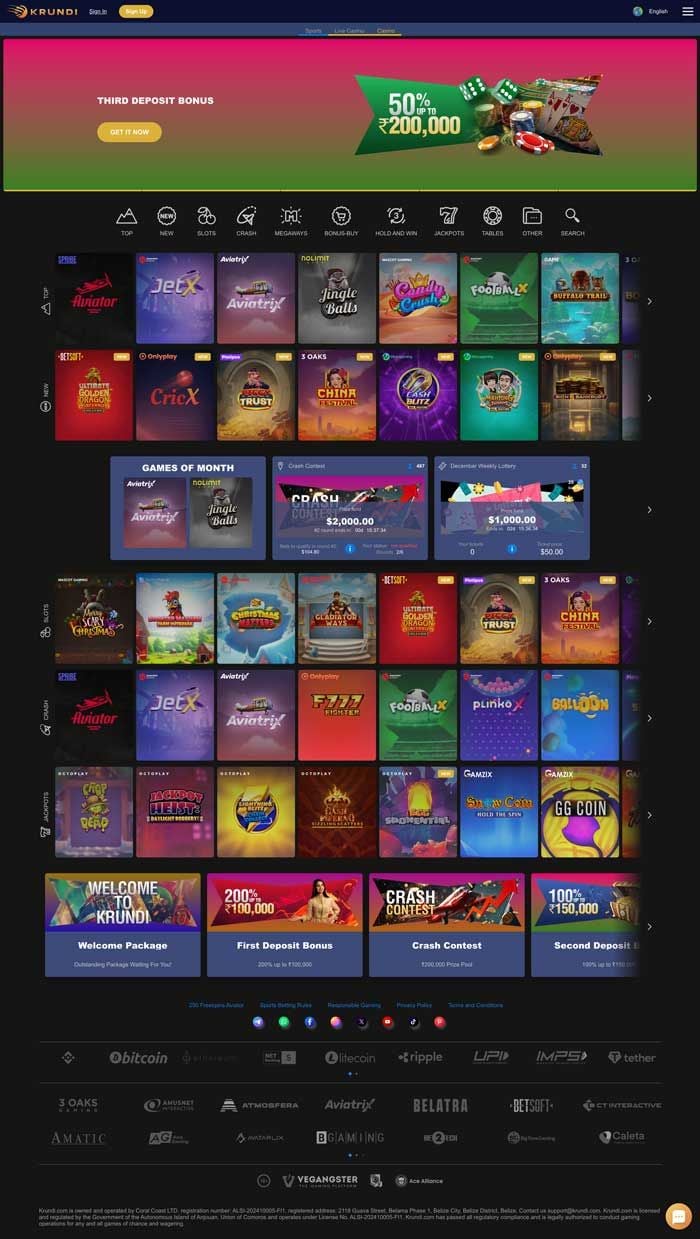Screen dimensions: 700x1239
Task: Open the Sign In link
Action: pyautogui.click(x=97, y=11)
